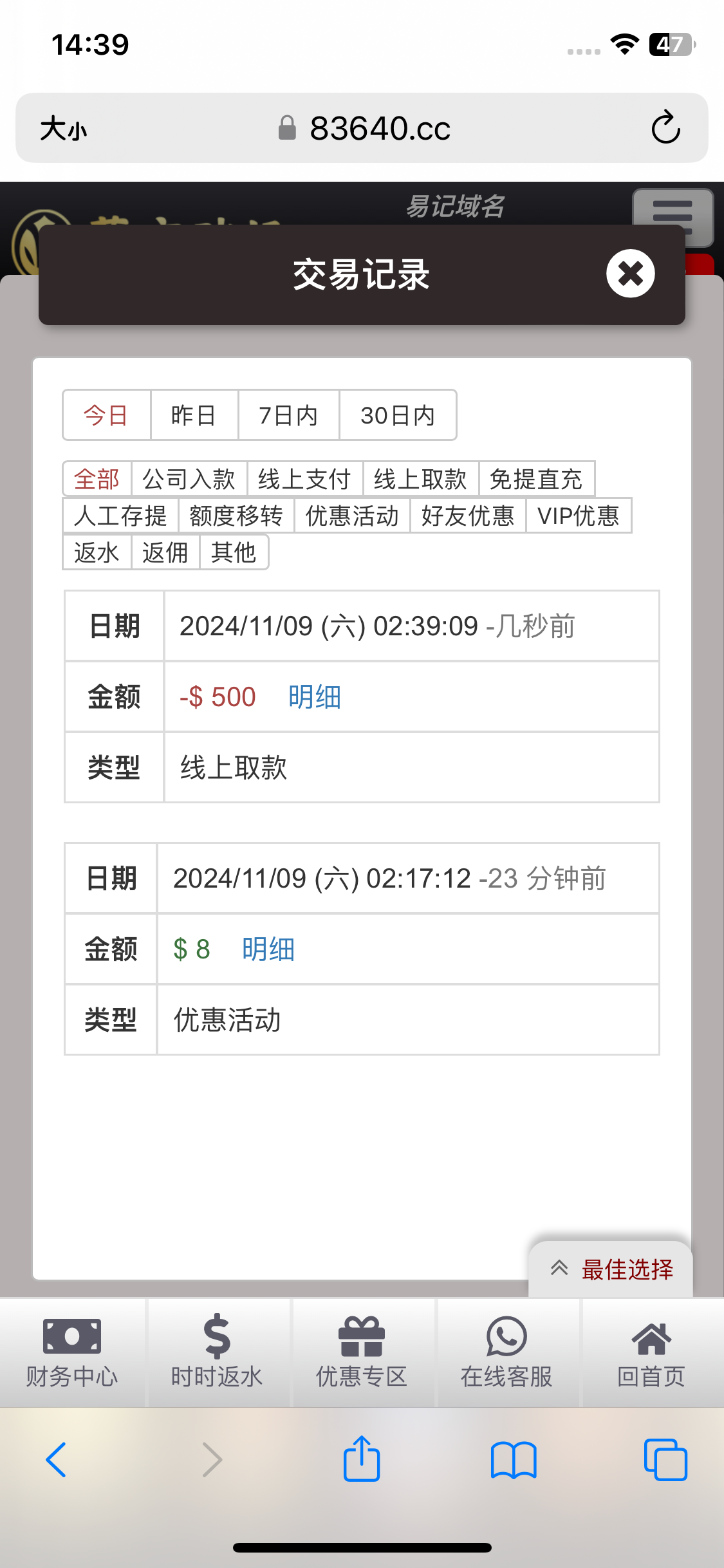This screenshot has height=1568, width=724.
Task: Select the 免提直充 filter
Action: tap(536, 479)
